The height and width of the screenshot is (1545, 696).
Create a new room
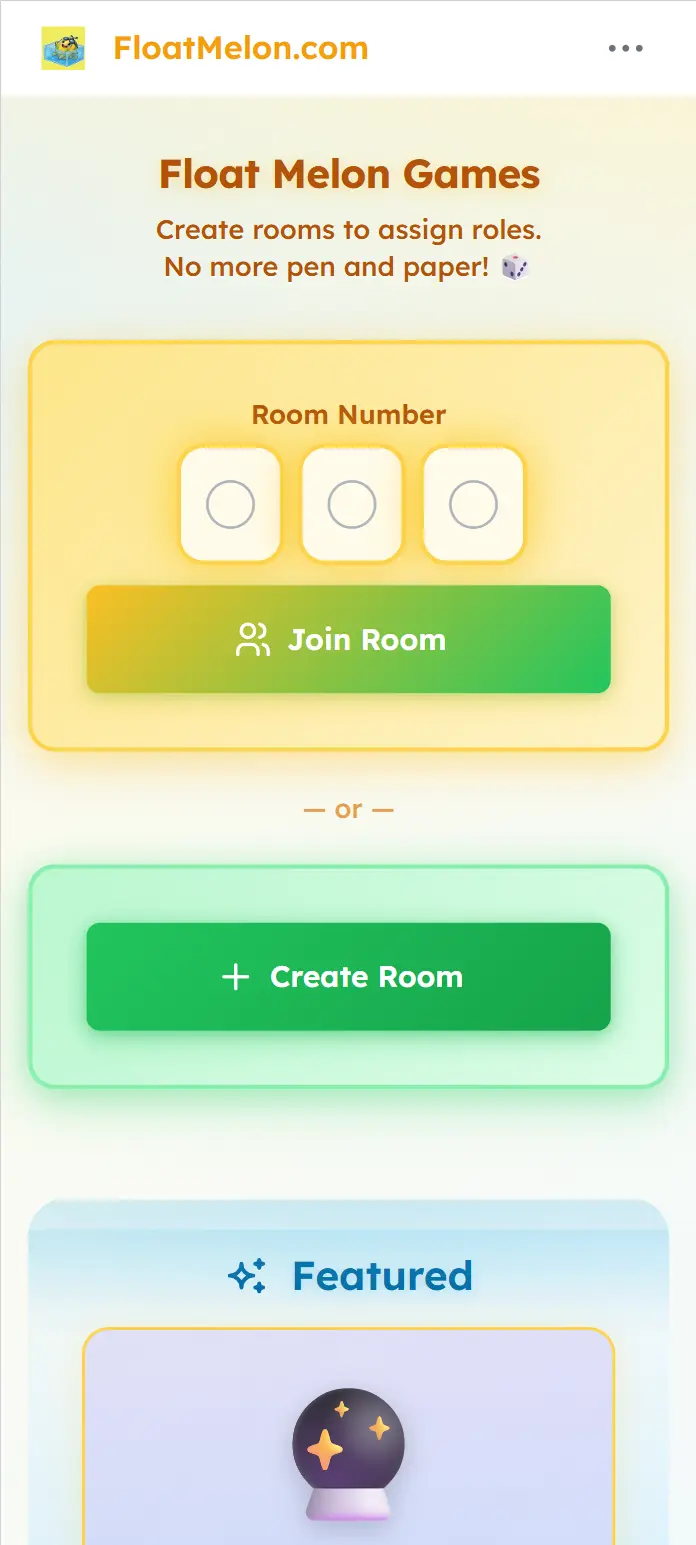point(348,977)
